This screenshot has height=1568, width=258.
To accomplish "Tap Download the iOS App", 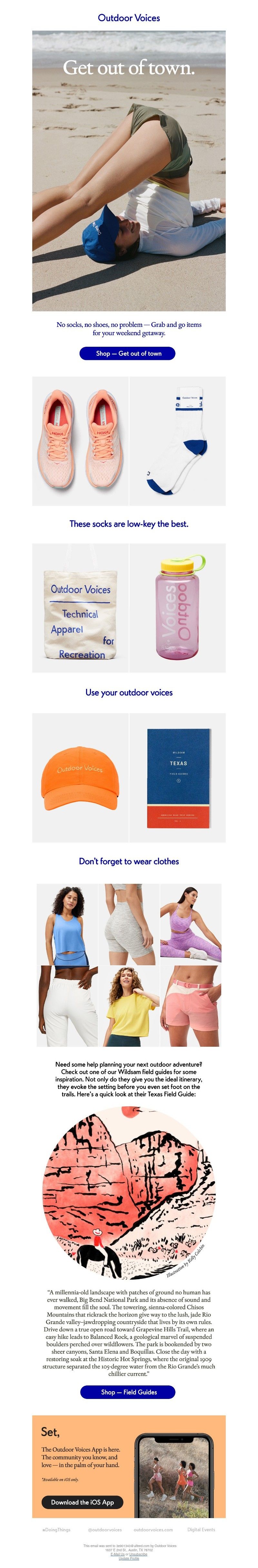I will 82,1502.
